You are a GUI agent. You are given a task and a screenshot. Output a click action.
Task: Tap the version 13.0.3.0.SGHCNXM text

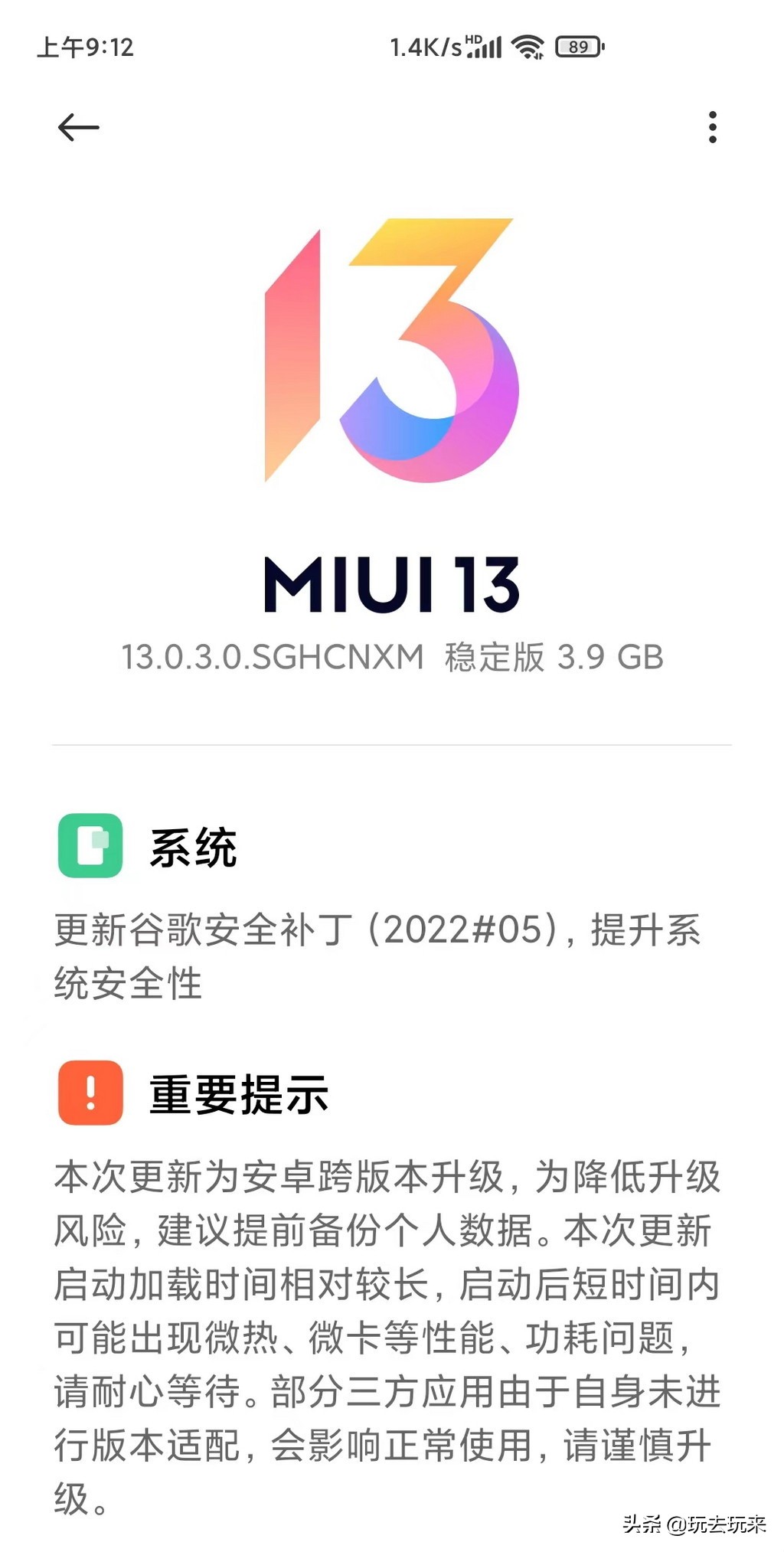coord(392,655)
